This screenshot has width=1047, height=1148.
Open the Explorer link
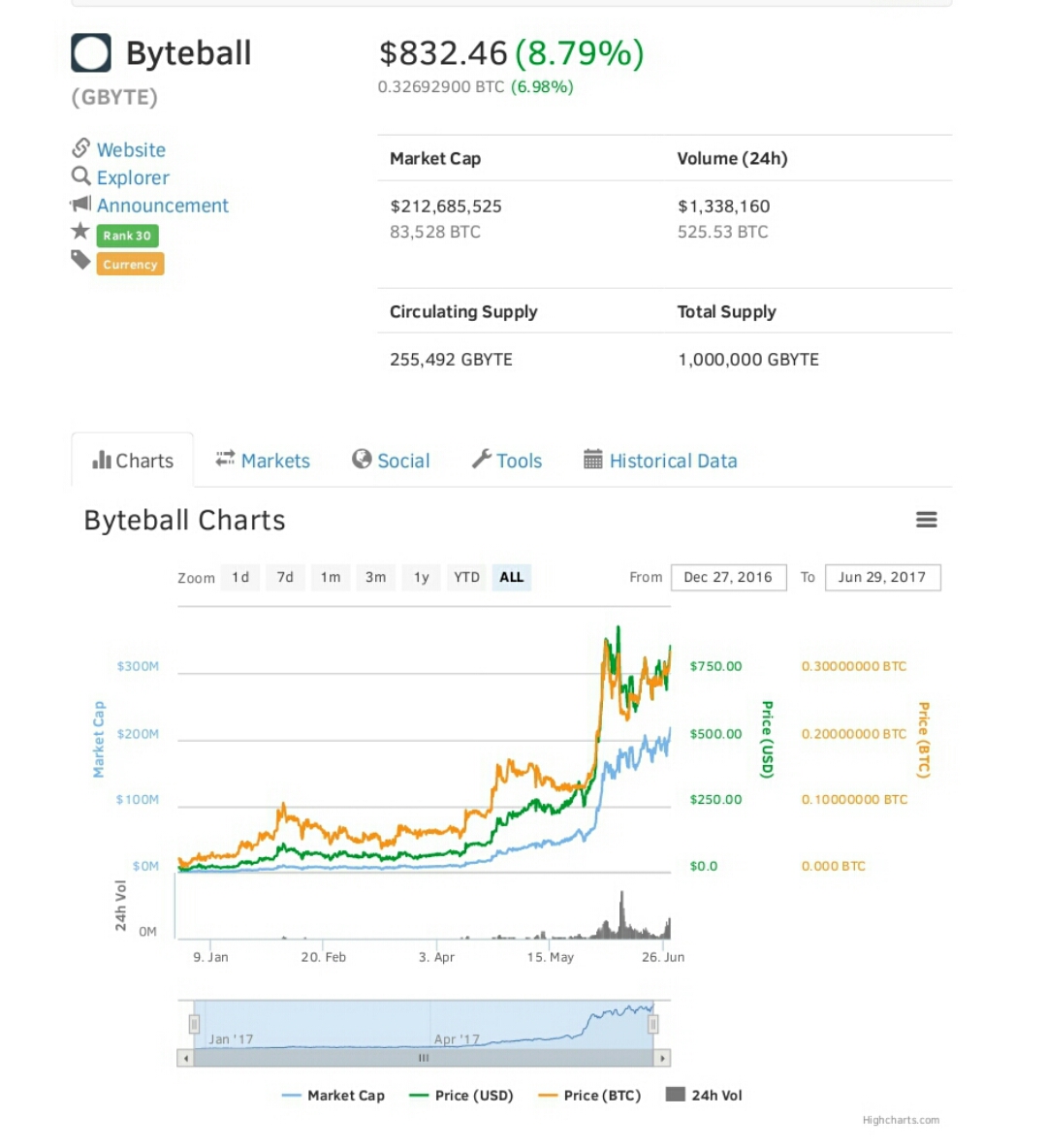pos(133,178)
